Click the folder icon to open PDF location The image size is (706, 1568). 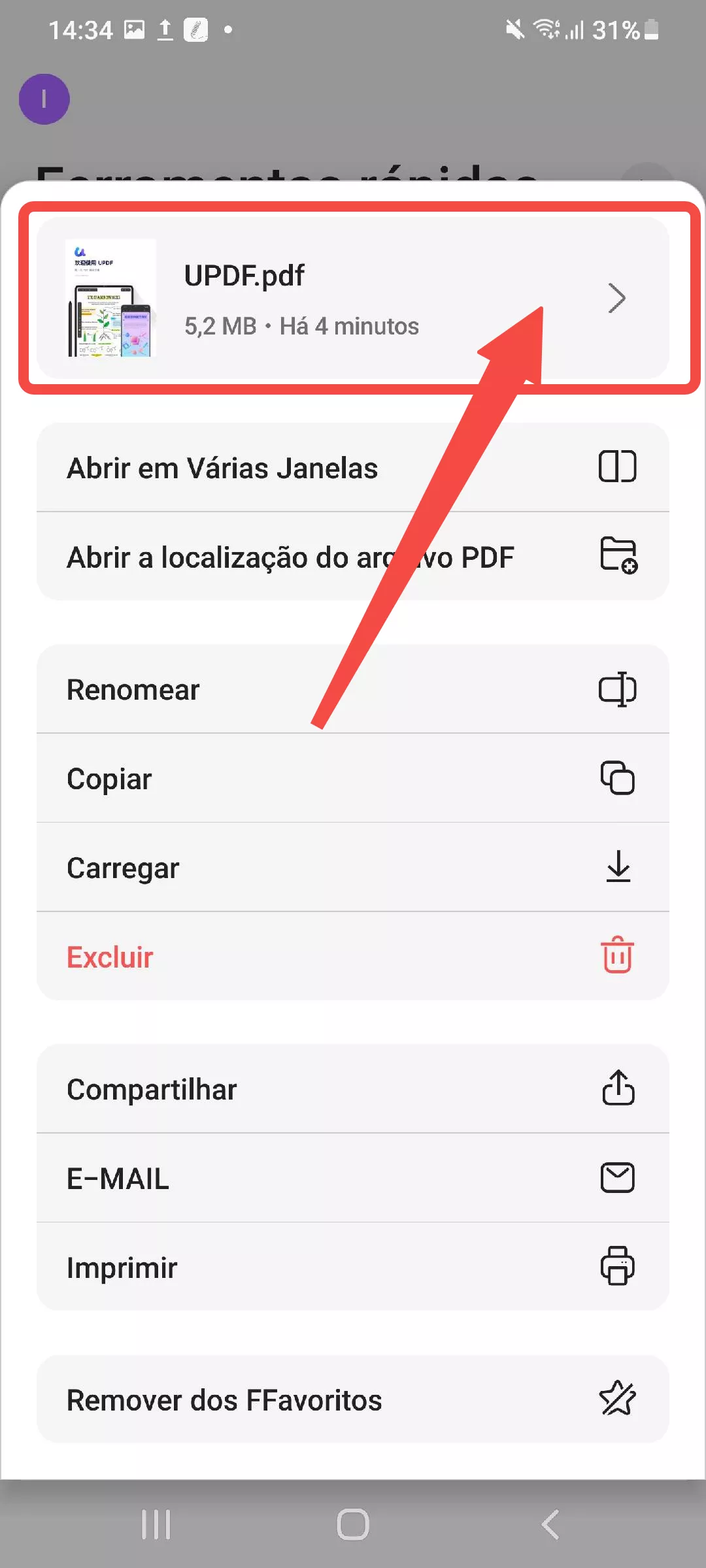point(617,555)
